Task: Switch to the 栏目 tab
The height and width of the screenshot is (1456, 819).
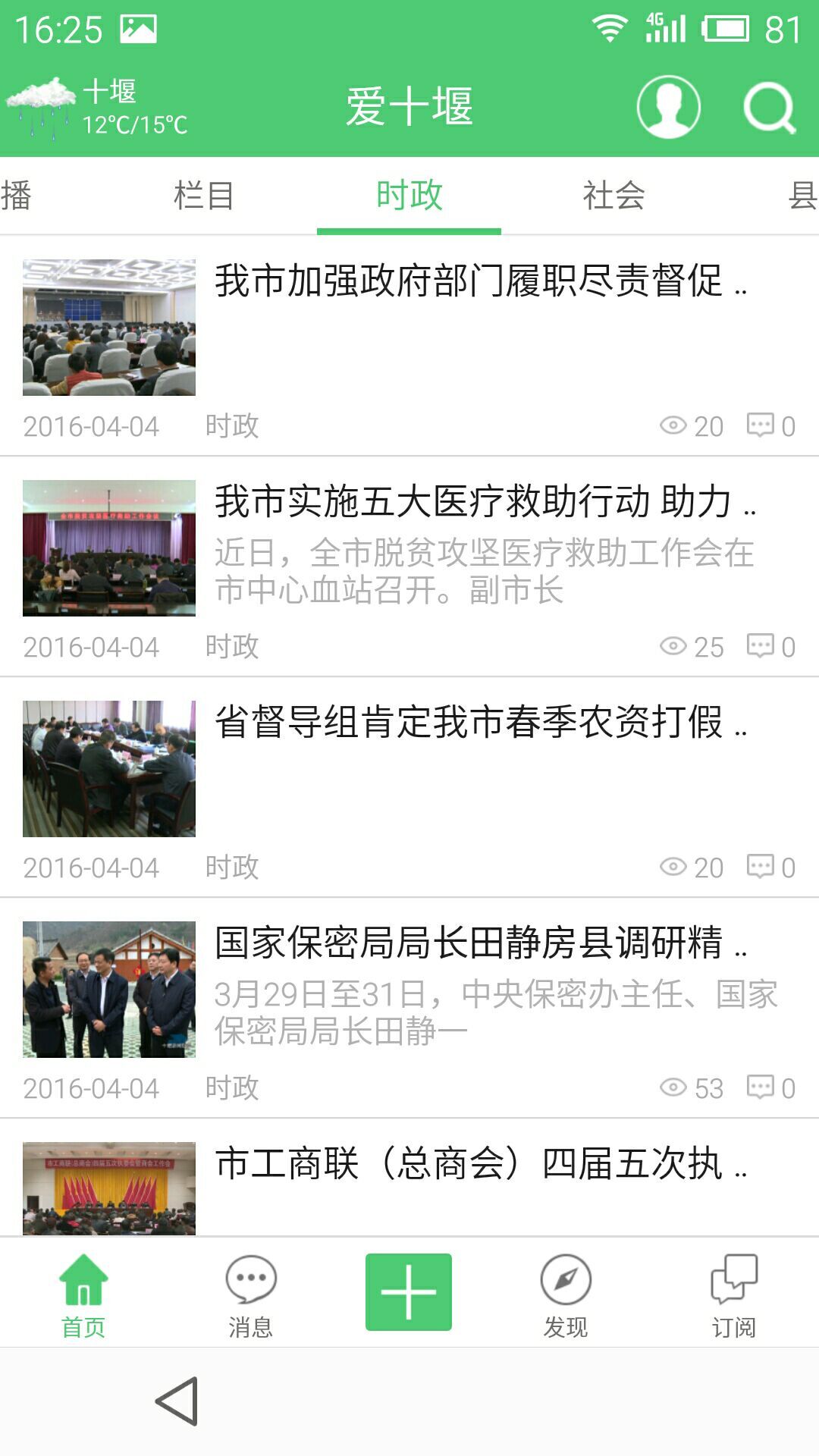Action: (x=203, y=196)
